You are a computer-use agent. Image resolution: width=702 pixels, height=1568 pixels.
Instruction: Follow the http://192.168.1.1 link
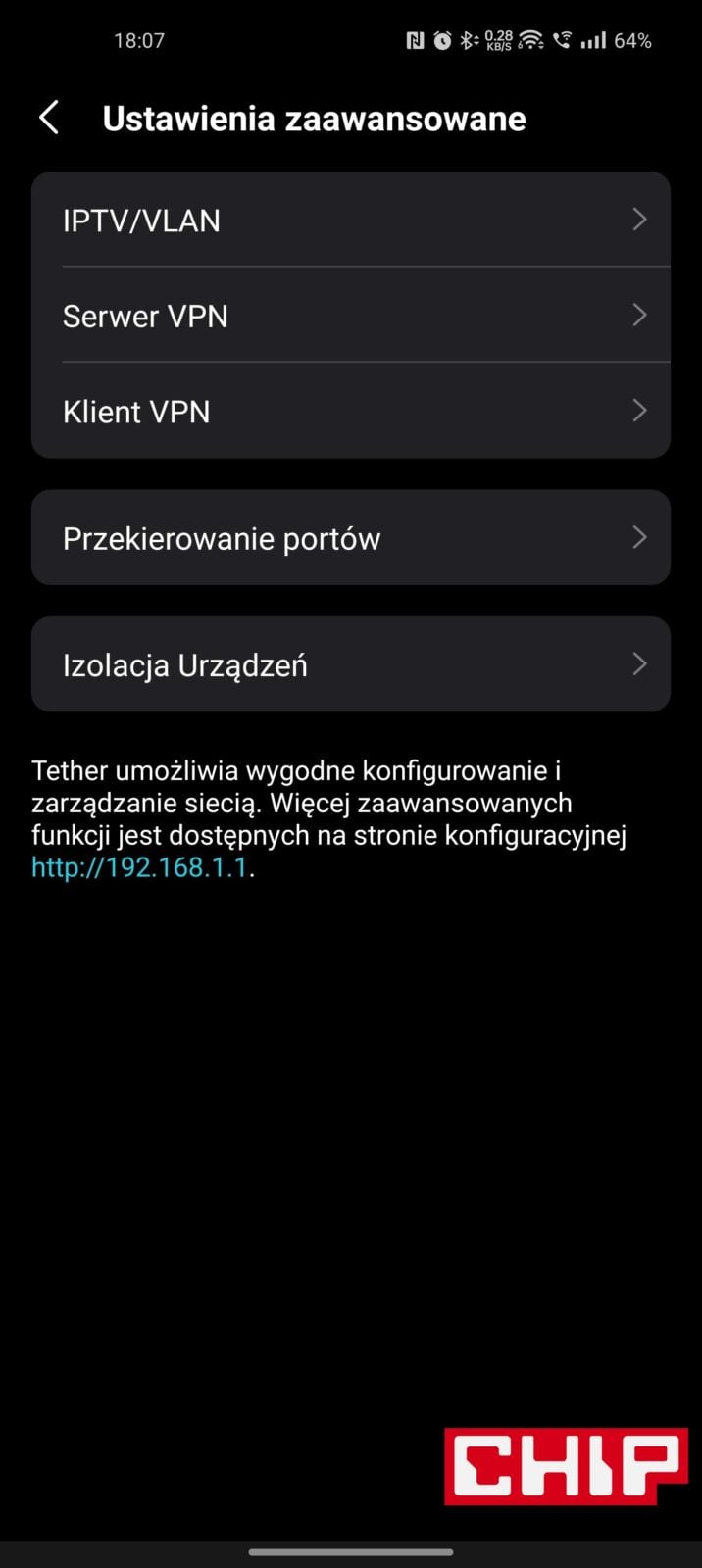click(x=139, y=867)
